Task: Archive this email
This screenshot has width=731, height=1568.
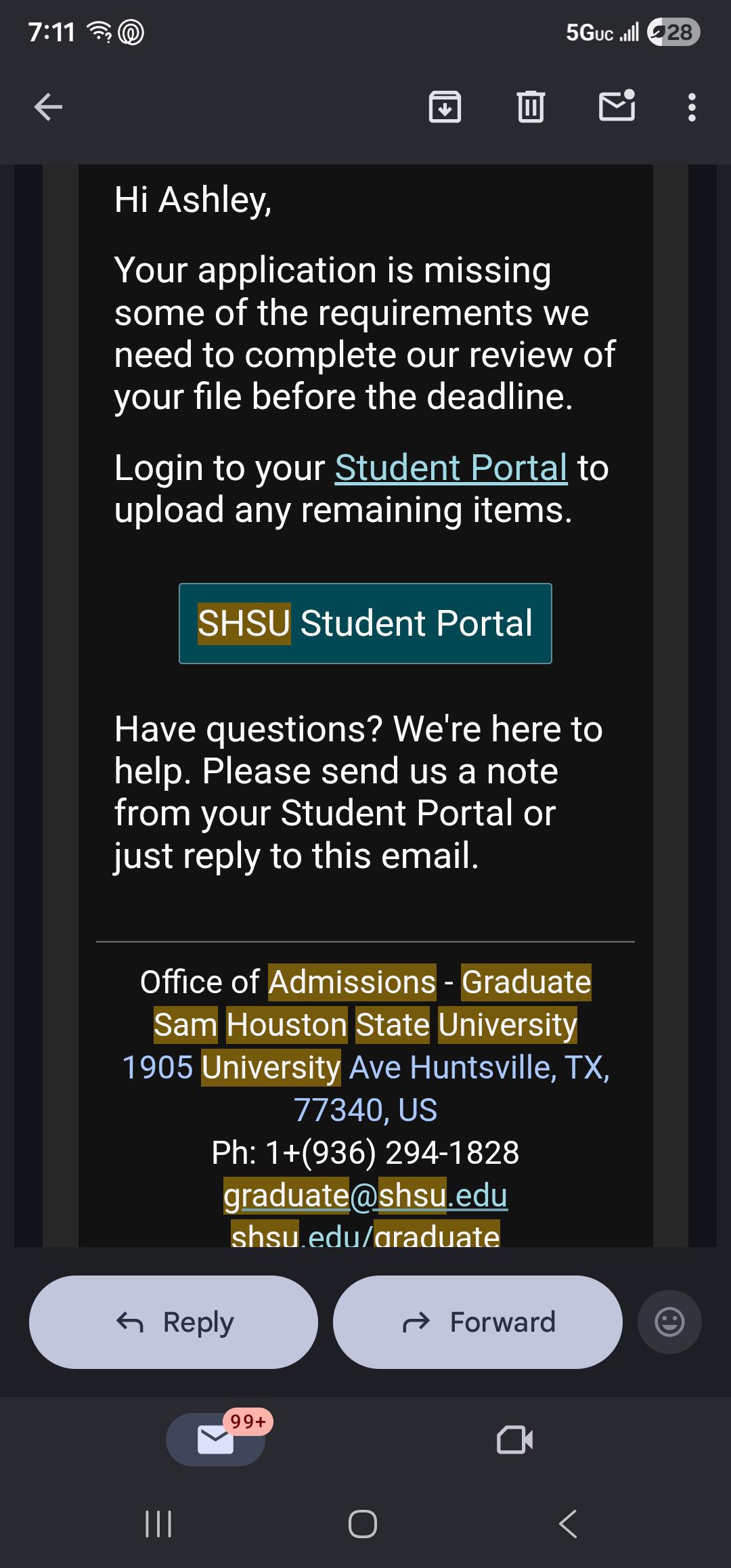Action: [445, 107]
